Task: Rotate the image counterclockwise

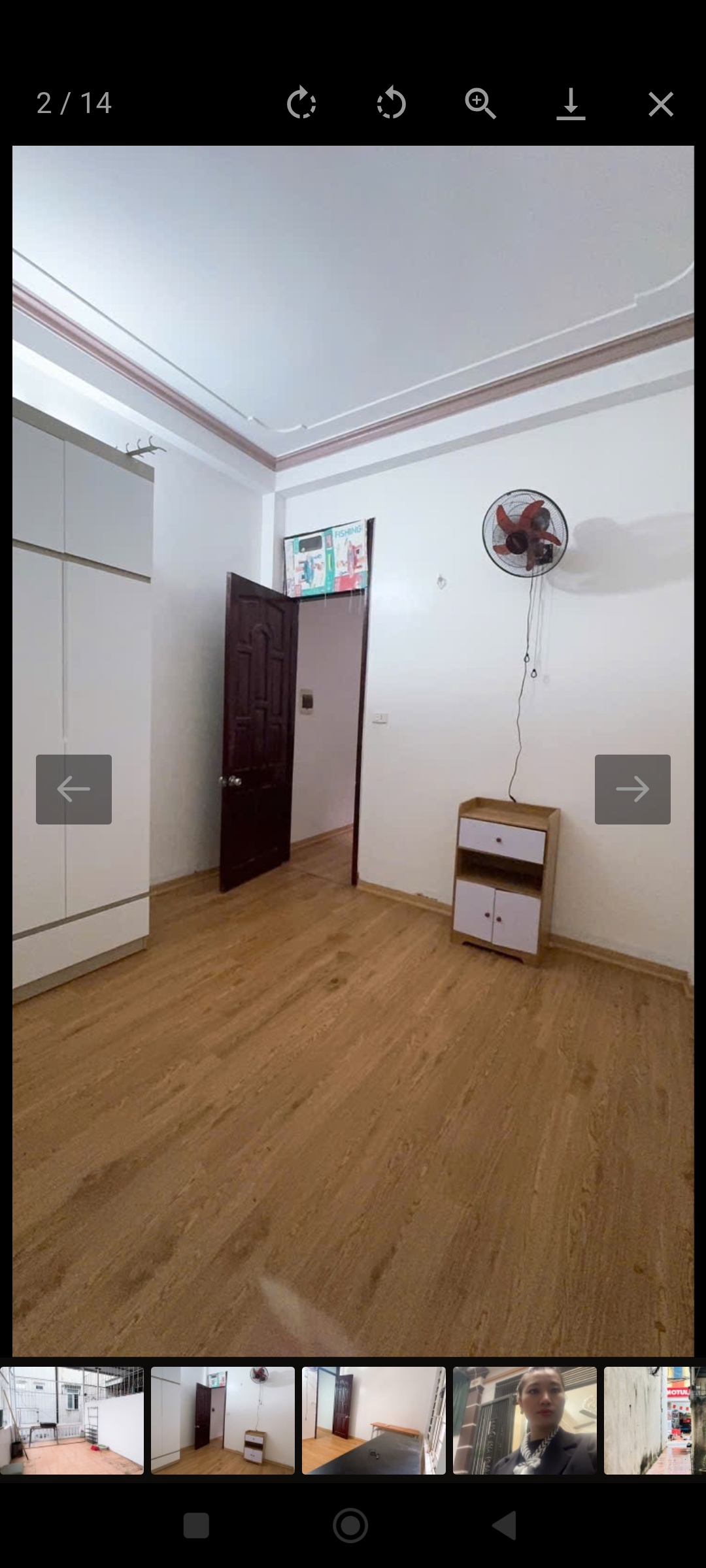Action: coord(391,103)
